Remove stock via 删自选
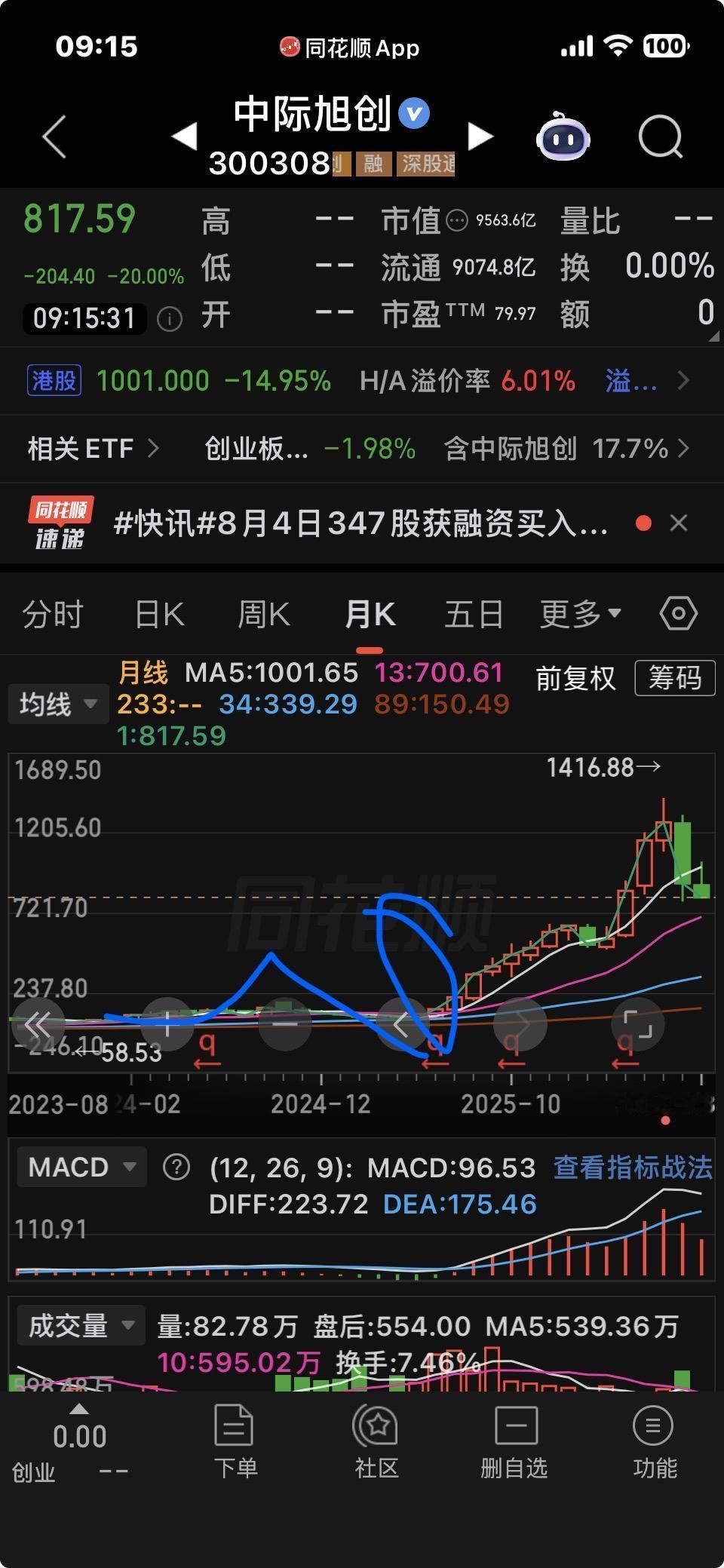The height and width of the screenshot is (1568, 724). [x=514, y=1441]
